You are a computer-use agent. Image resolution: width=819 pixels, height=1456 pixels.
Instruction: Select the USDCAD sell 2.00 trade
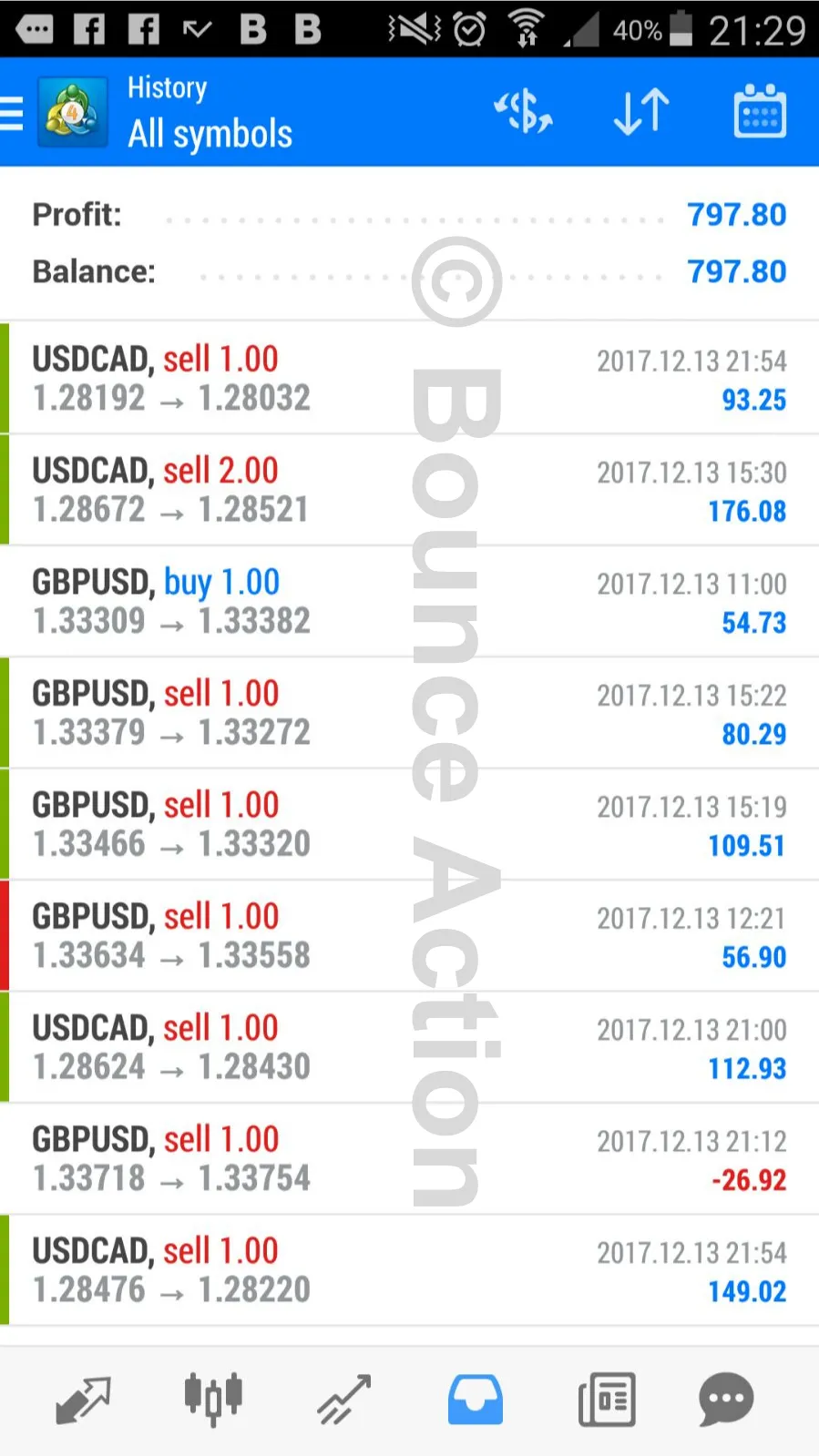[410, 490]
